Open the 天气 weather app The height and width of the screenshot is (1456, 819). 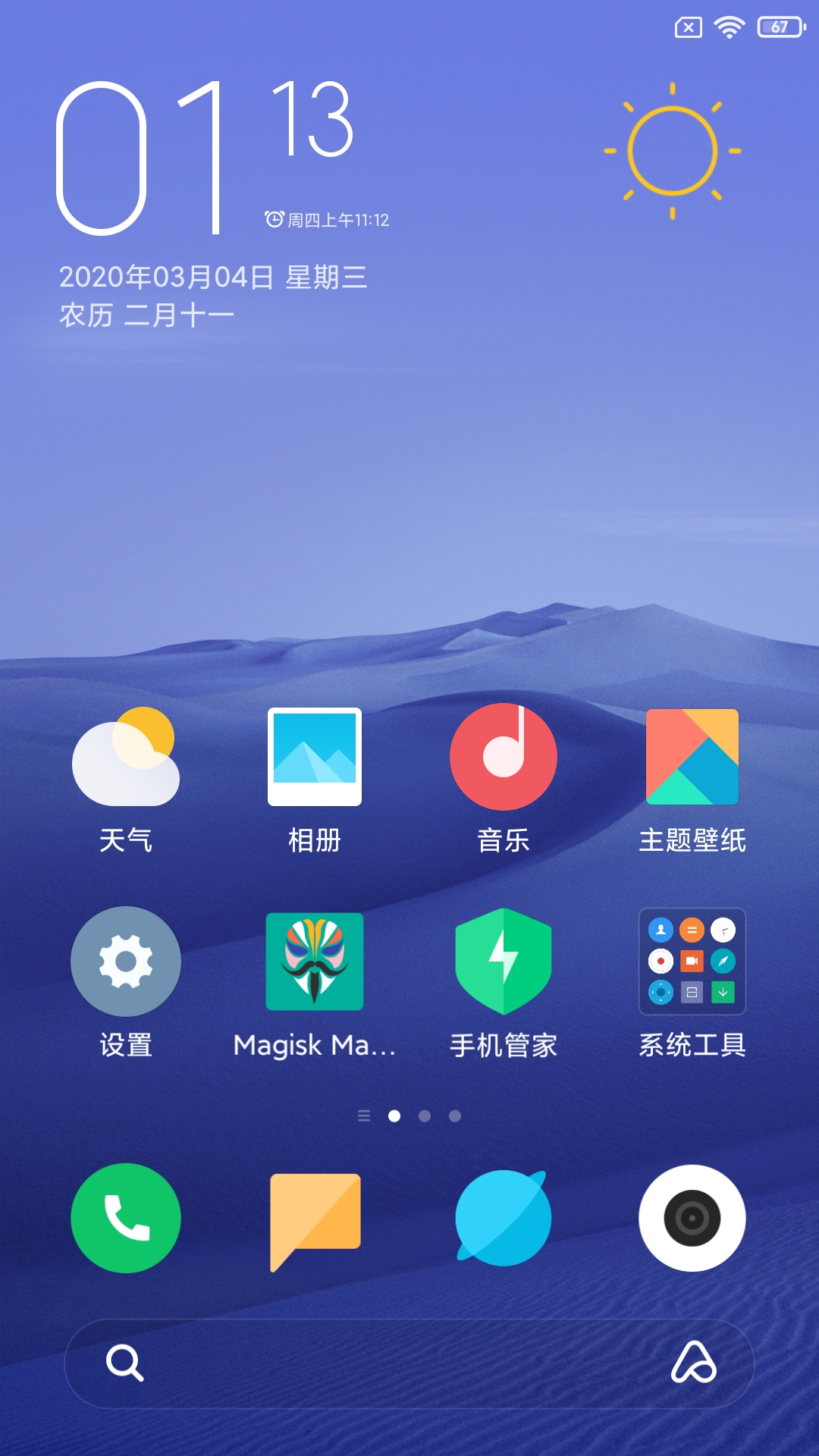coord(126,758)
